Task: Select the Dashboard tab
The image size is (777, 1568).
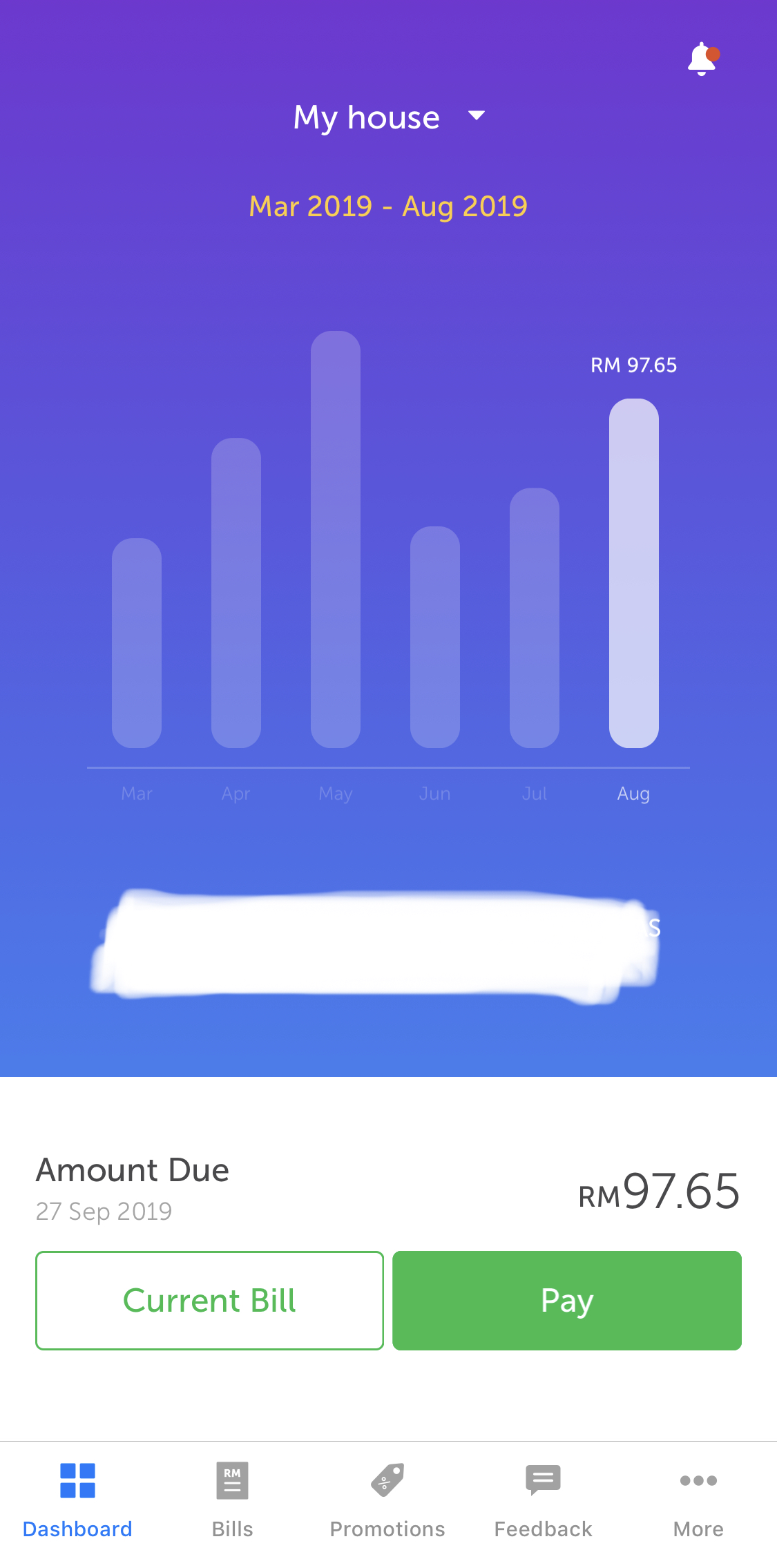Action: pos(77,1500)
